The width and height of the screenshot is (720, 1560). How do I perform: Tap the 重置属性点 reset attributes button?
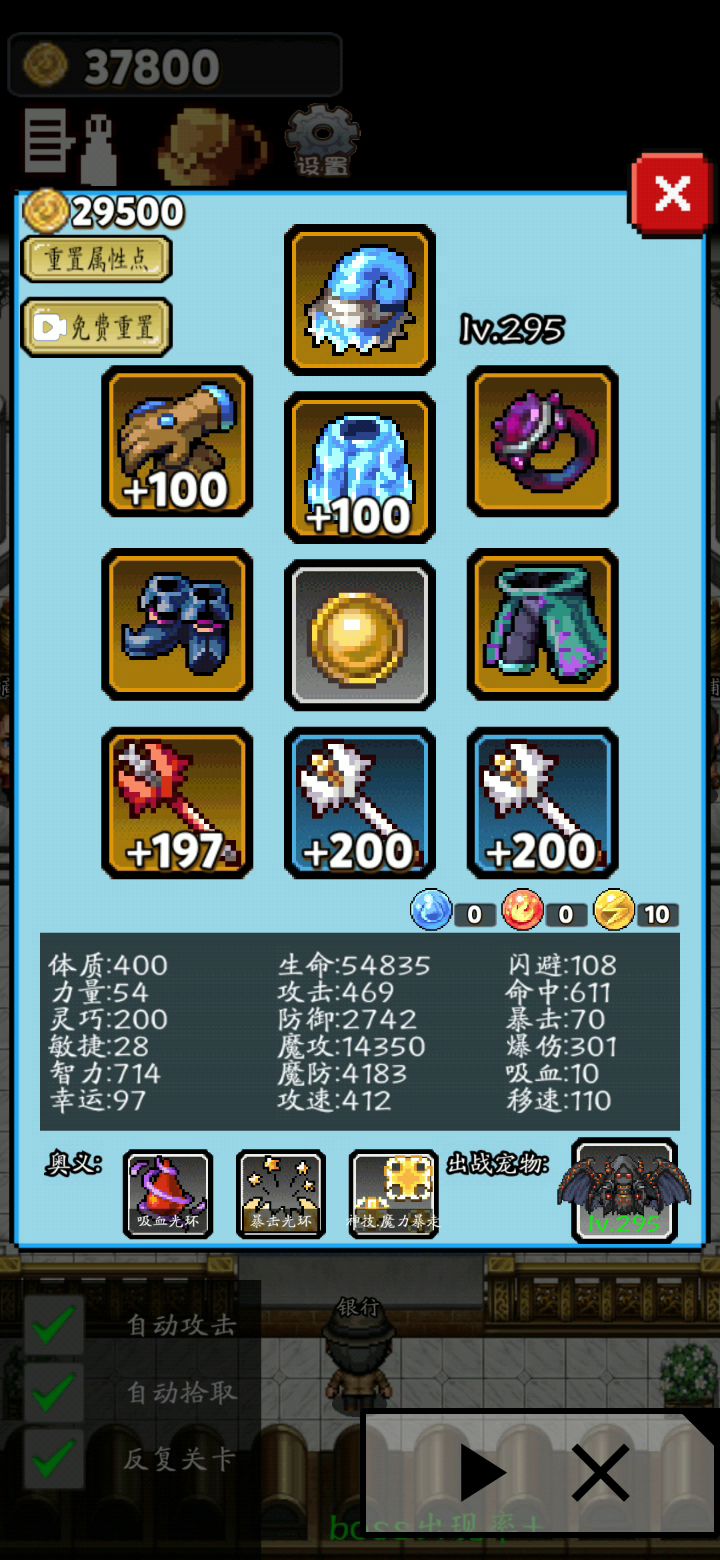[96, 259]
